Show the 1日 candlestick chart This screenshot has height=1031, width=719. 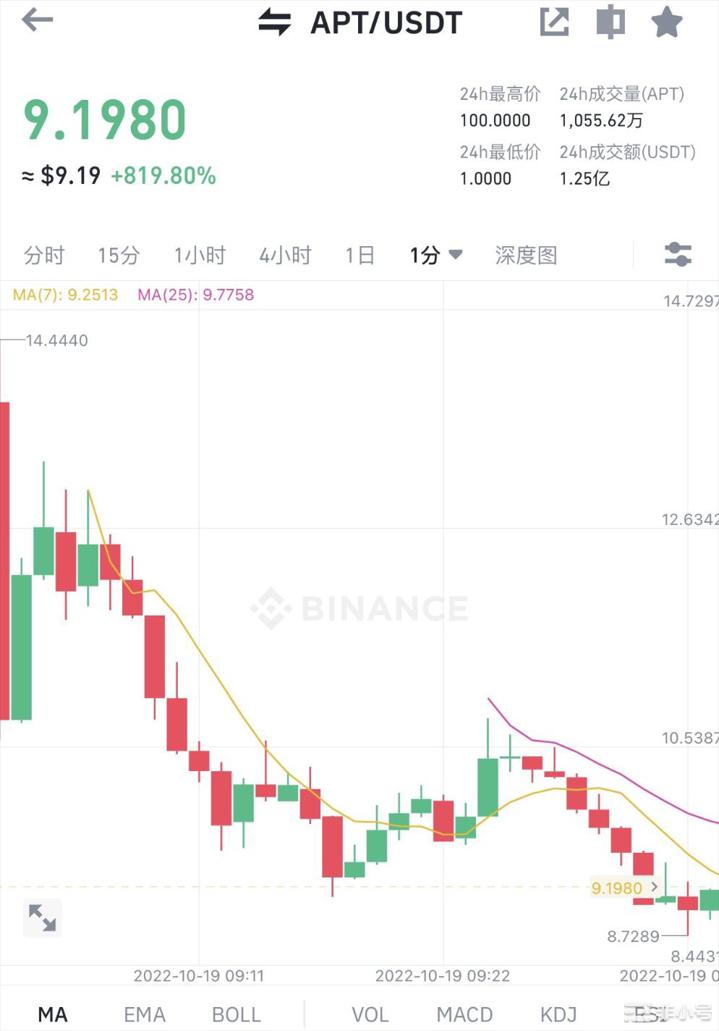360,255
